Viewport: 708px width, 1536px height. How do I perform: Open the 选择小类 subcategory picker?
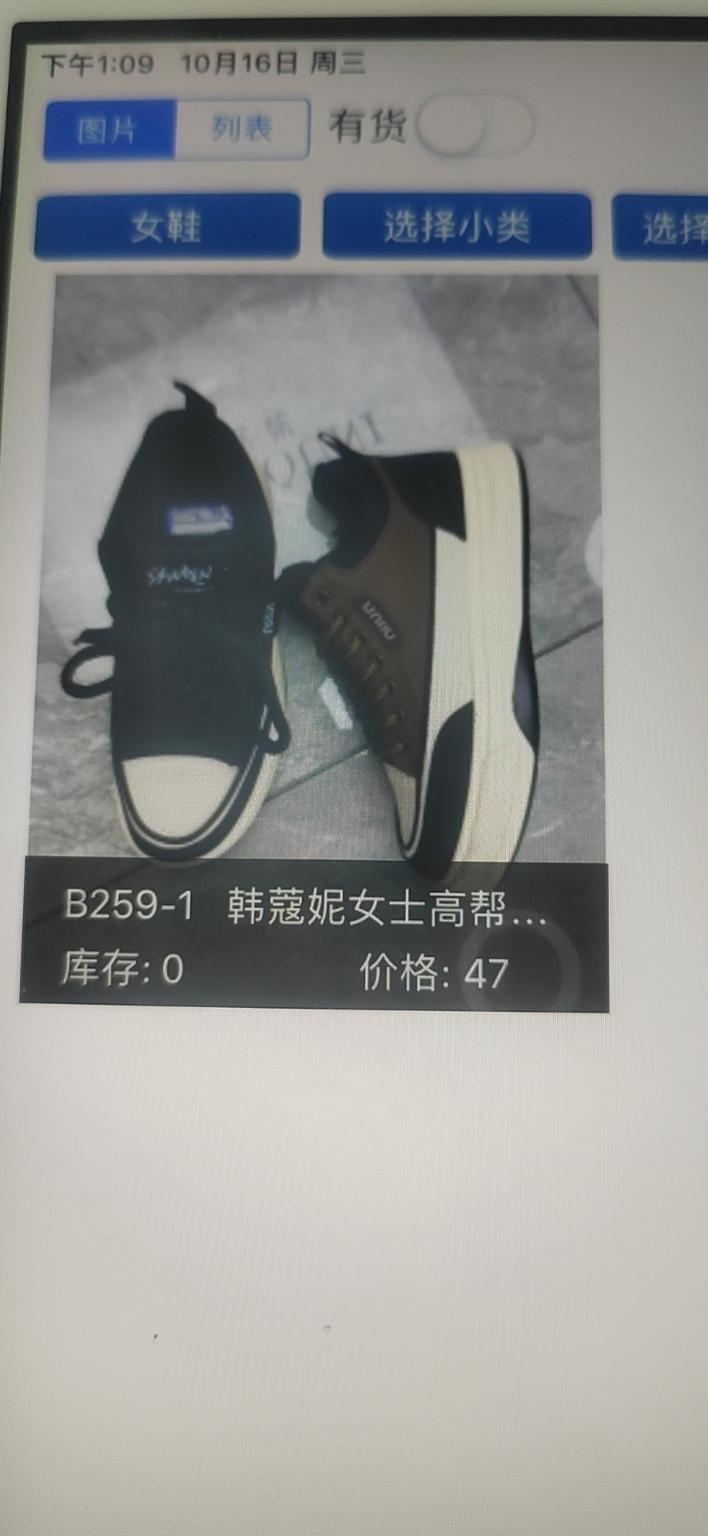click(457, 227)
